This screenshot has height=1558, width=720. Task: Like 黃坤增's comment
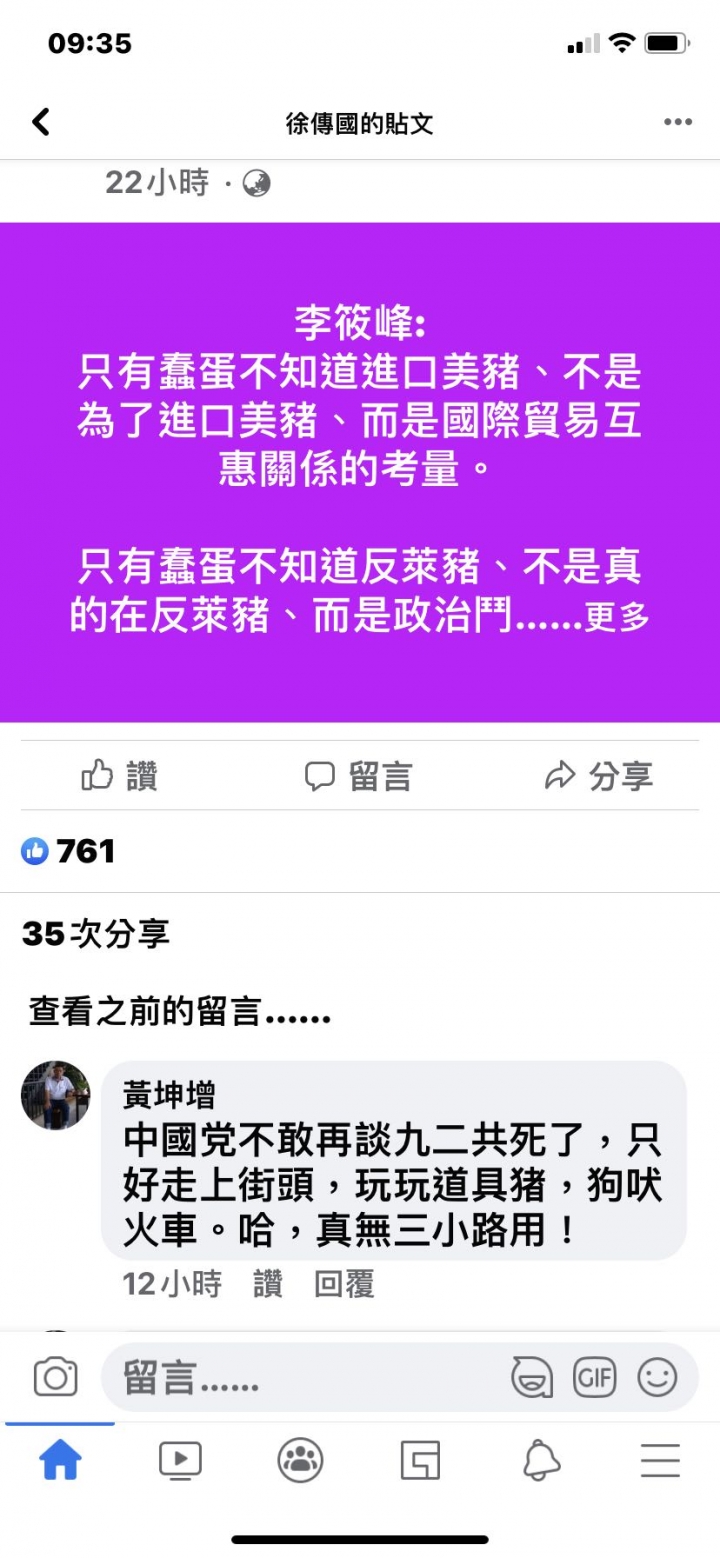click(267, 1284)
